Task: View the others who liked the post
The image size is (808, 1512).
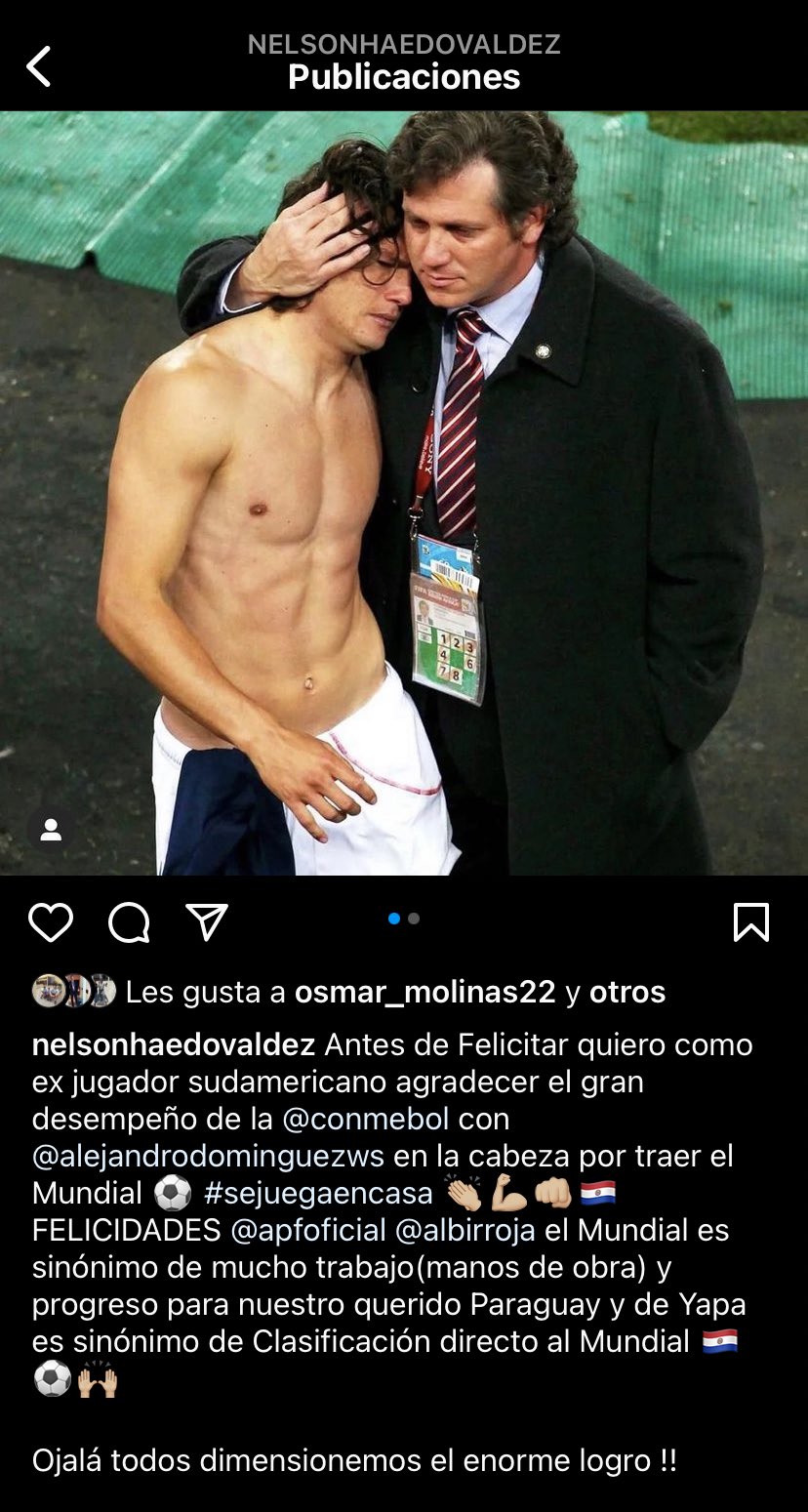Action: coord(626,992)
